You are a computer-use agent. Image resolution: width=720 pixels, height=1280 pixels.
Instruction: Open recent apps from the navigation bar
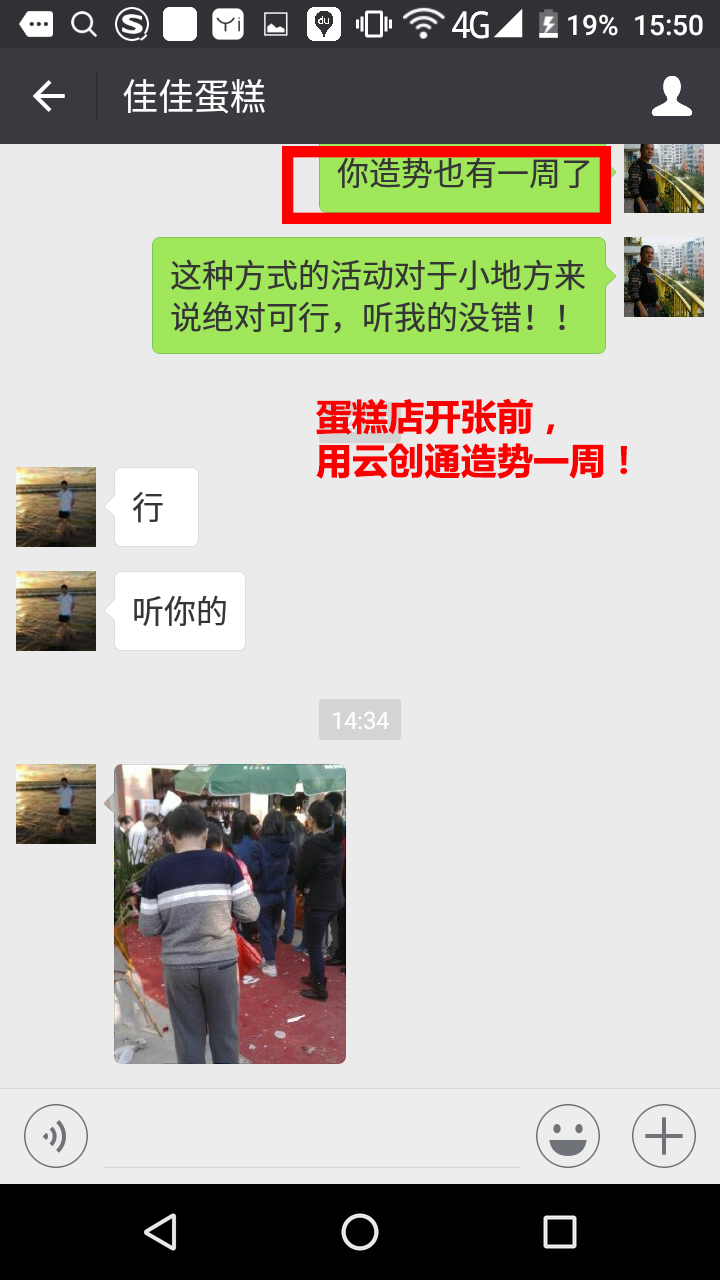559,1232
